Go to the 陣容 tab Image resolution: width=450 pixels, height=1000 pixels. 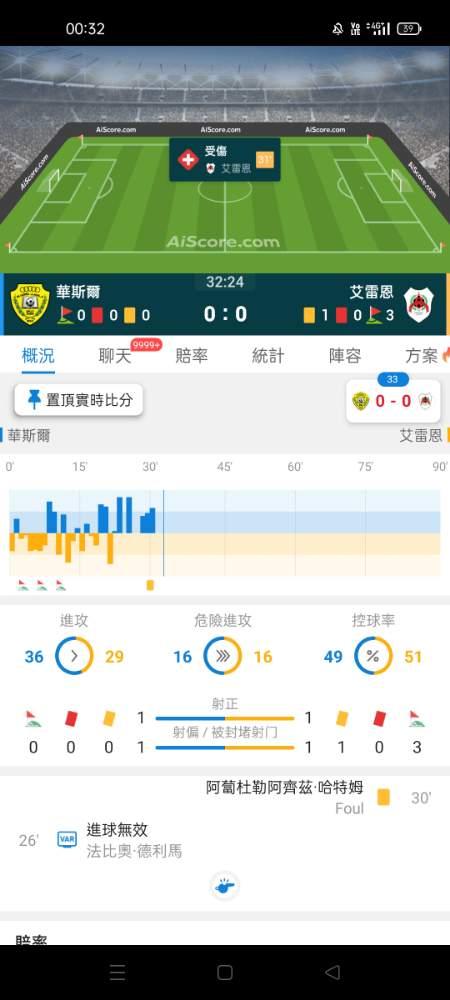click(345, 356)
